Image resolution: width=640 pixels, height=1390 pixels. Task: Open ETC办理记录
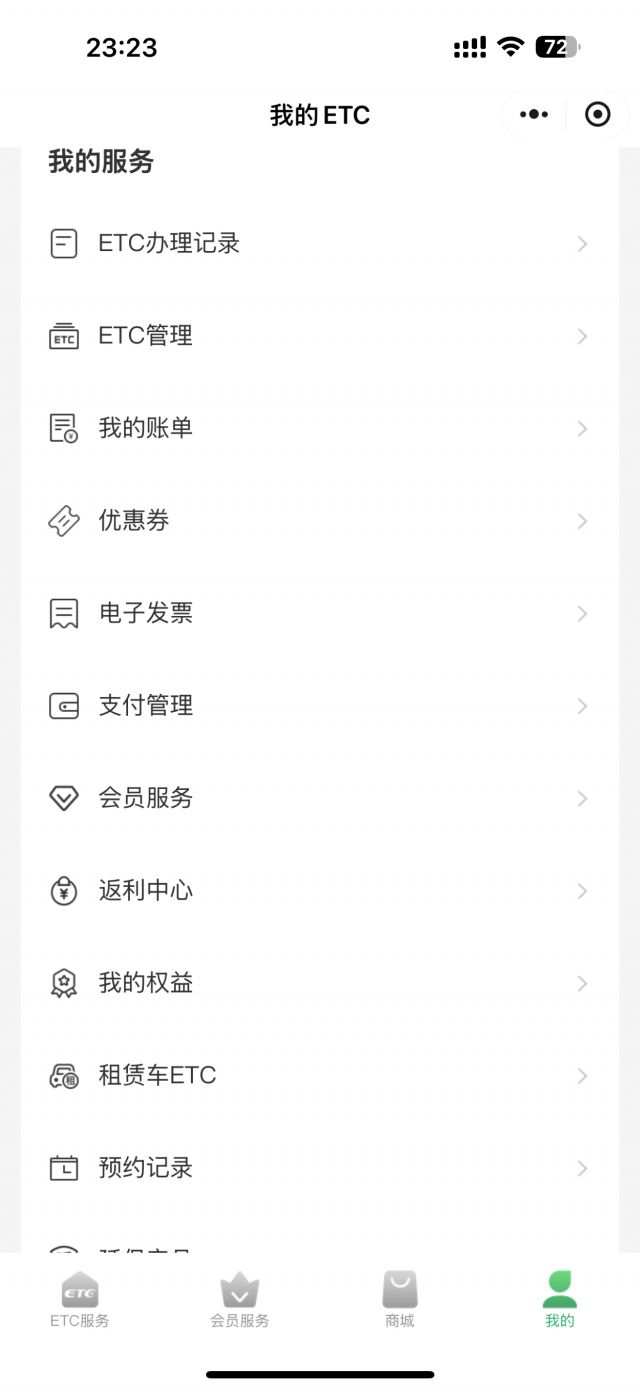[319, 244]
